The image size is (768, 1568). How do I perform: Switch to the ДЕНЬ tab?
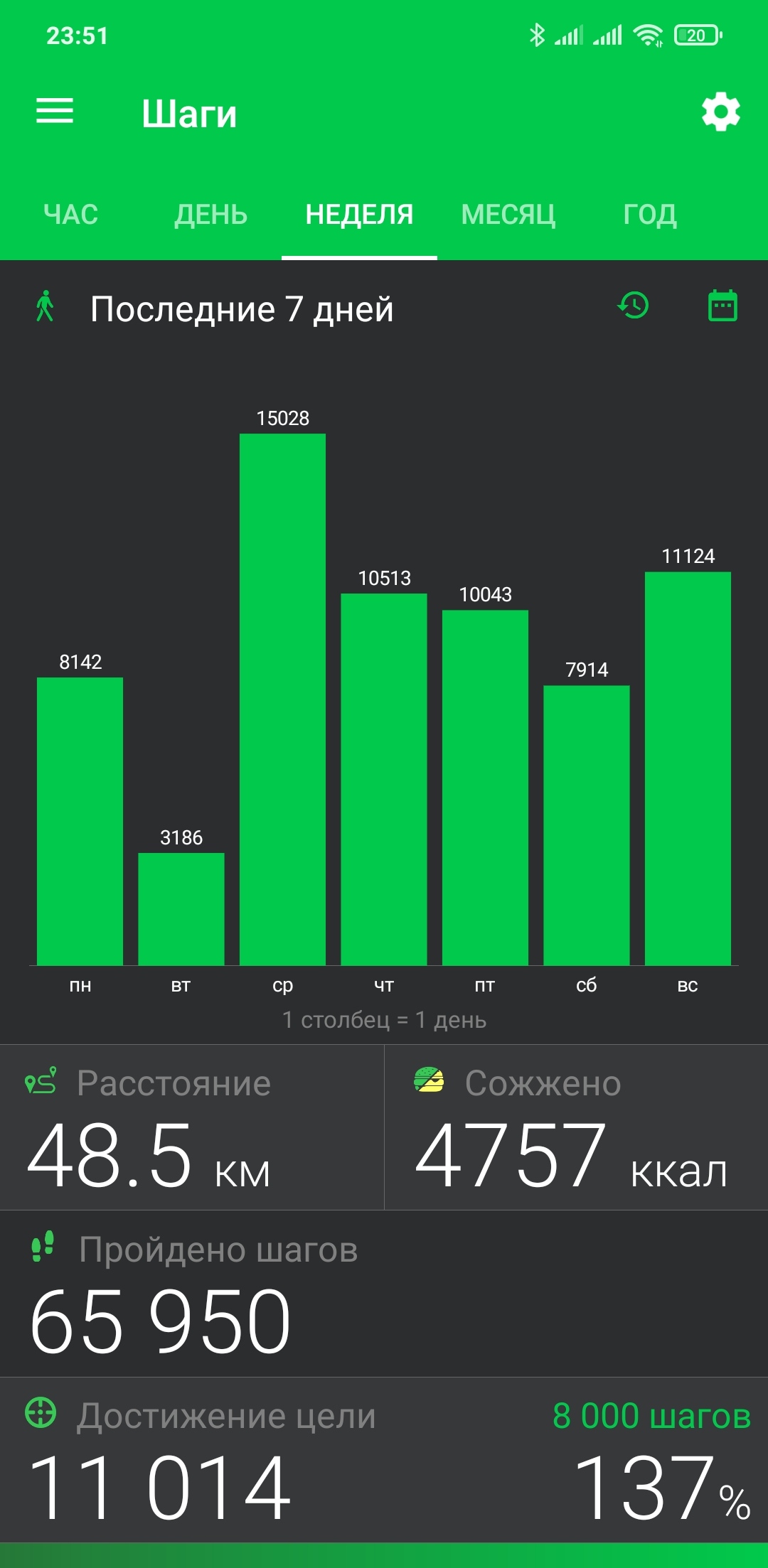tap(211, 215)
